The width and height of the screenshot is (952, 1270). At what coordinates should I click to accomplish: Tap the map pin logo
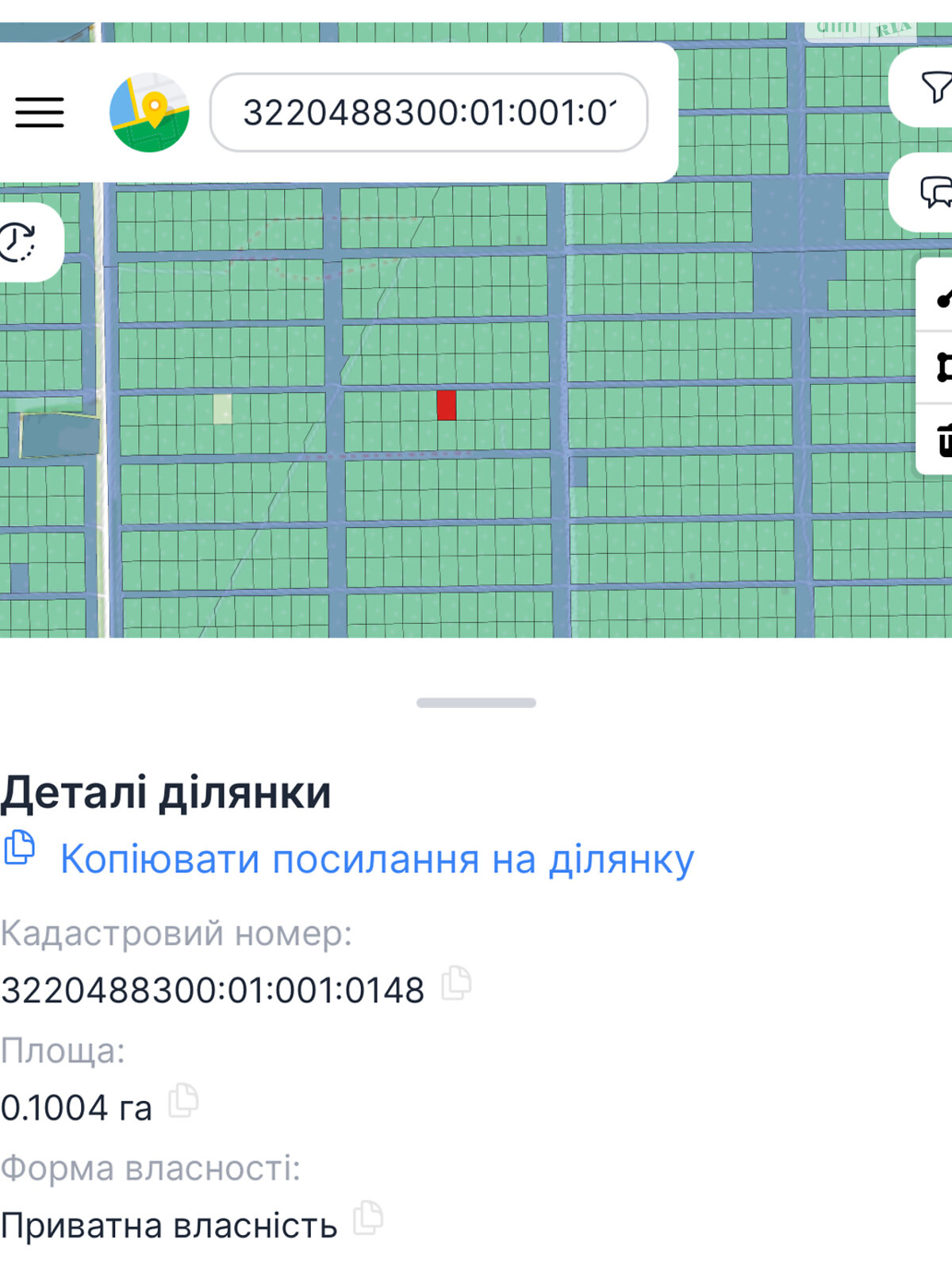(149, 113)
